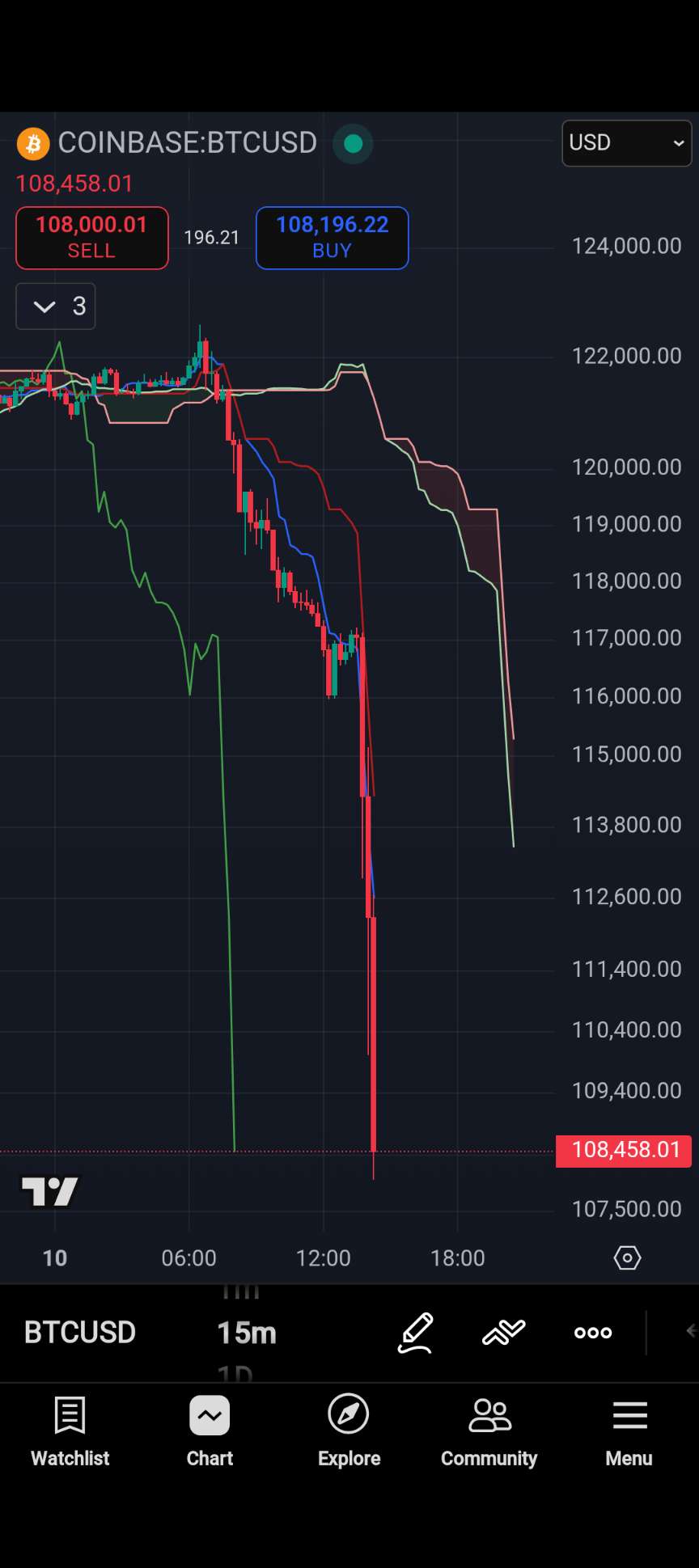Change the 15m chart interval

[x=247, y=1333]
